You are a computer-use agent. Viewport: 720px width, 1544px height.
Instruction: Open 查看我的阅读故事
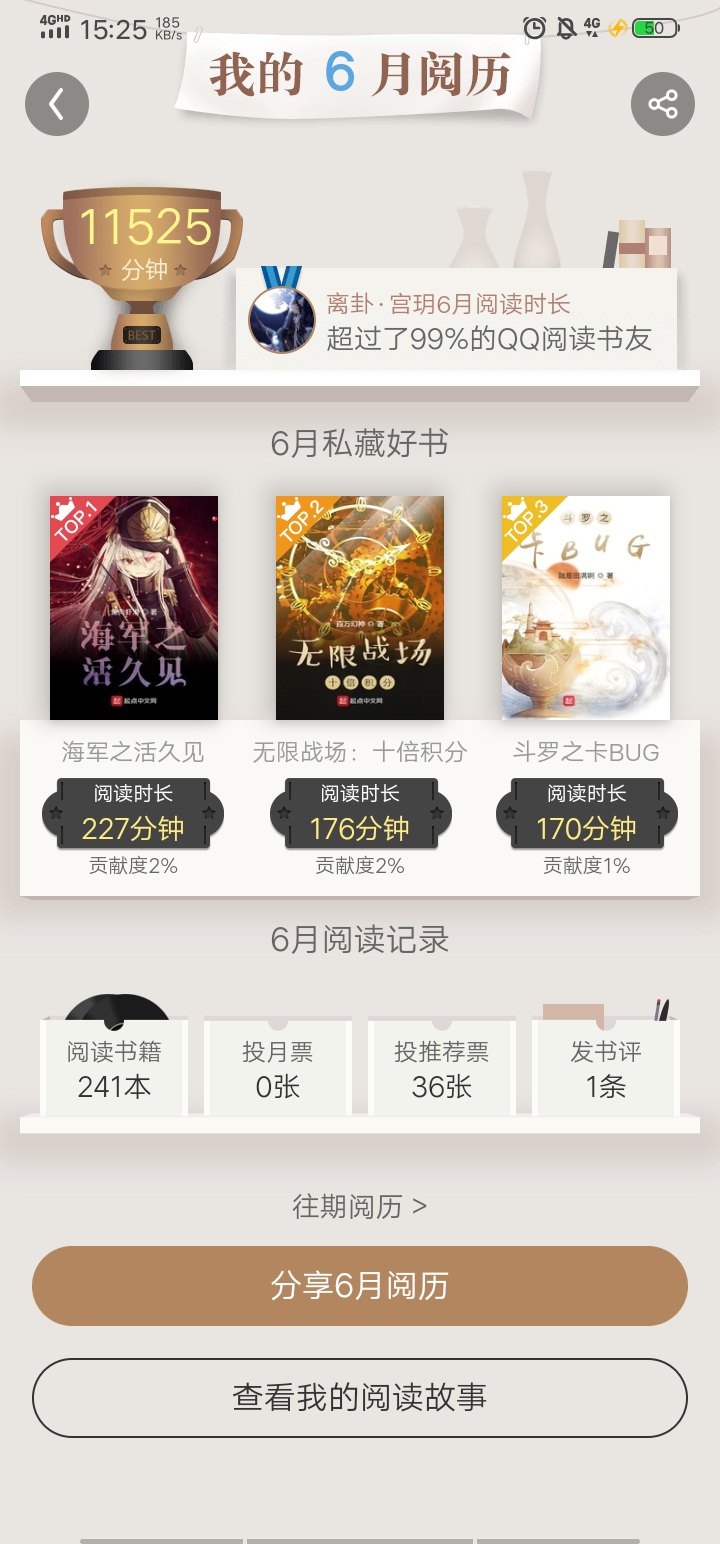[360, 1398]
